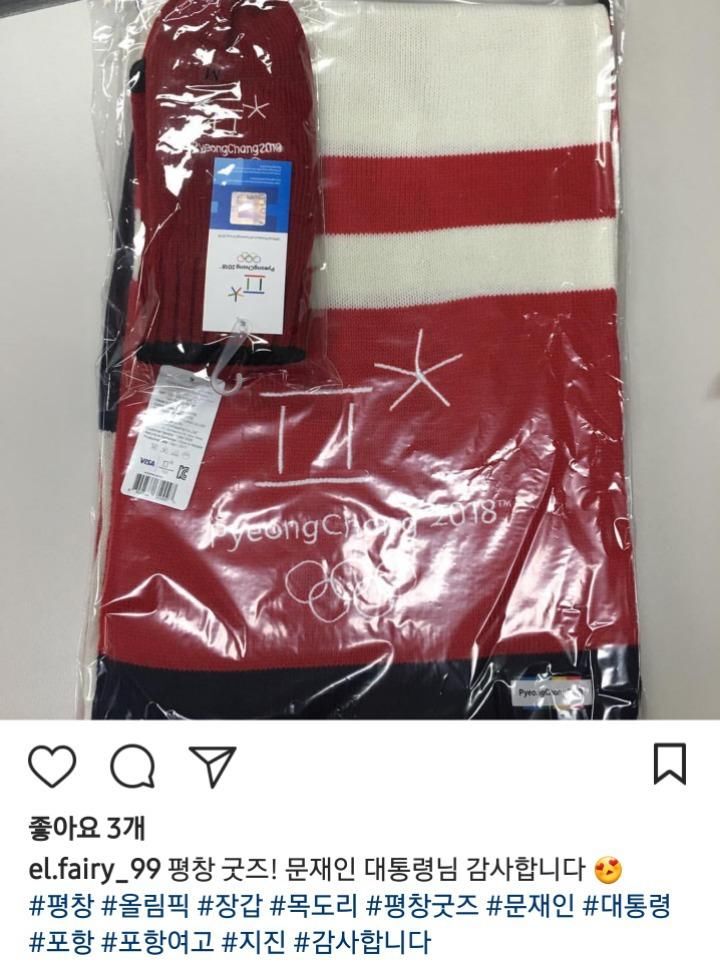Viewport: 720px width, 964px height.
Task: Share the post via the paper plane icon
Action: click(212, 766)
